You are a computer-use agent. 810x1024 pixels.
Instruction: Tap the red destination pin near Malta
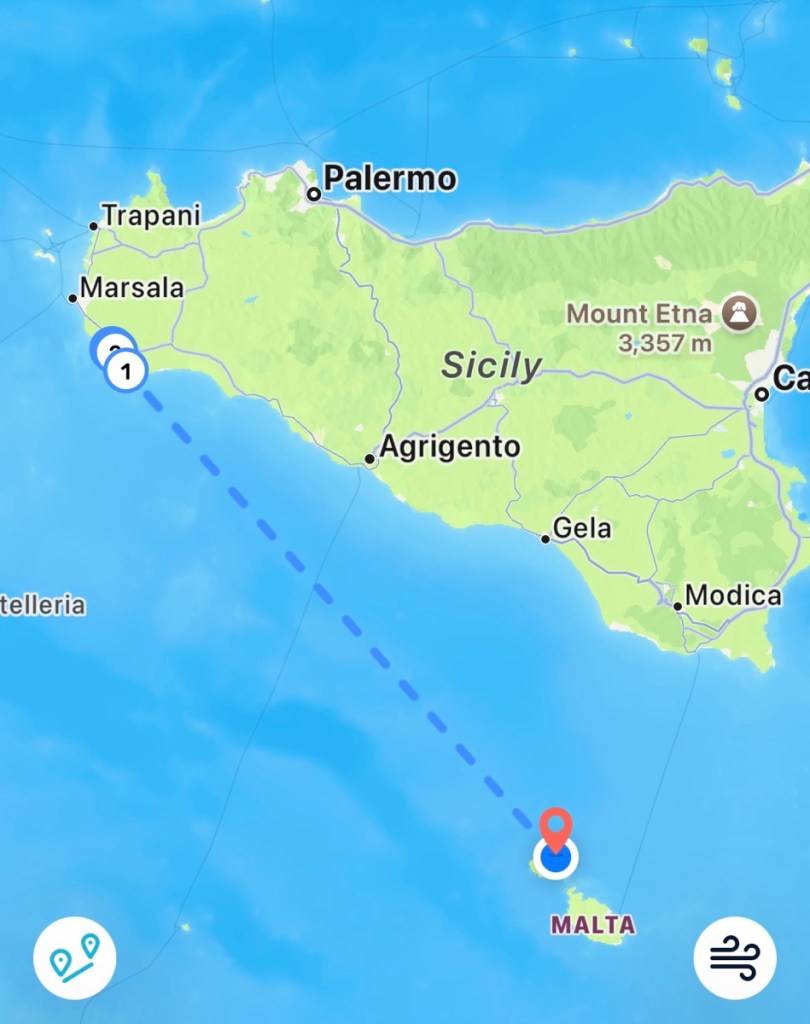[x=555, y=828]
